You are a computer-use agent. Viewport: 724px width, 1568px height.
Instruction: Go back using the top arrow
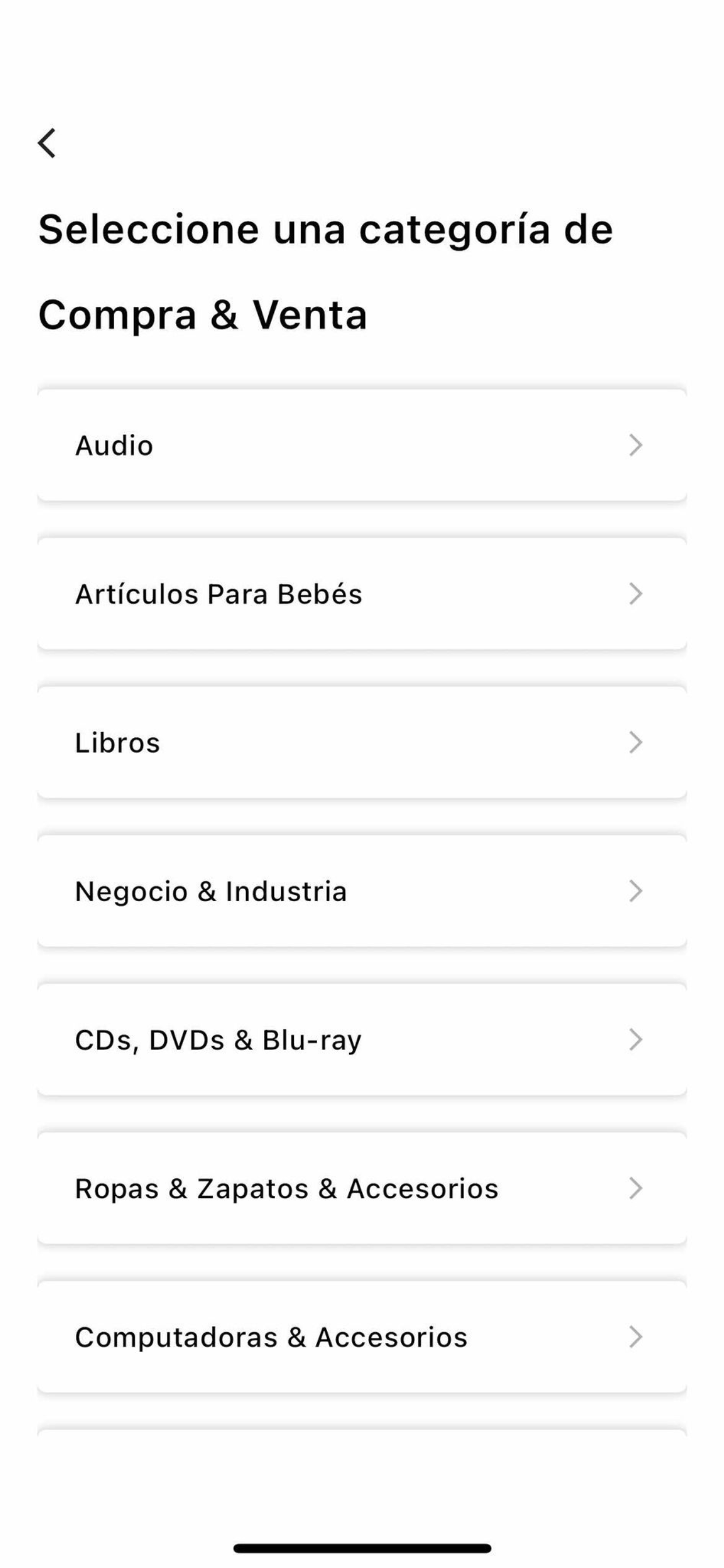point(47,143)
